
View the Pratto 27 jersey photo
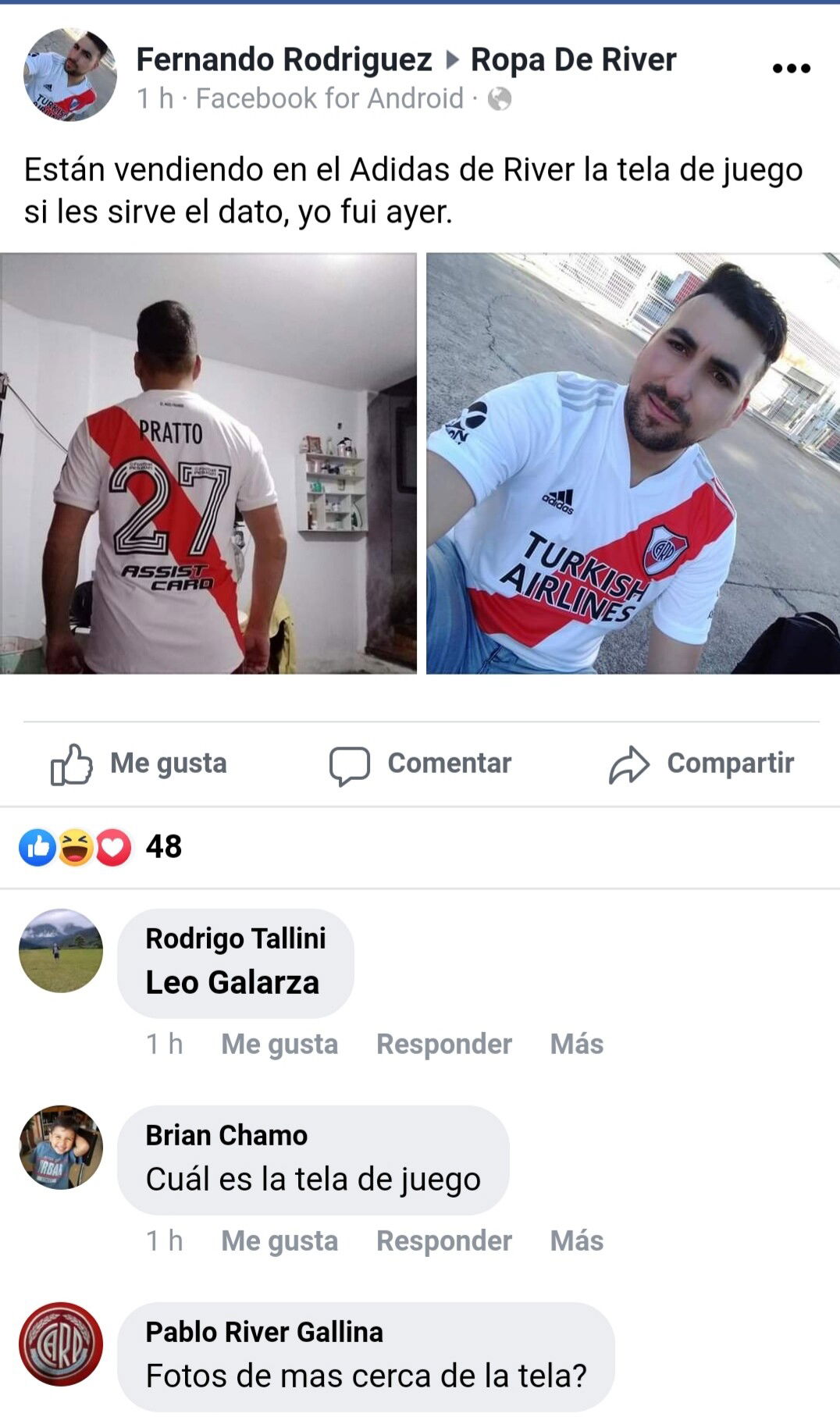click(208, 463)
